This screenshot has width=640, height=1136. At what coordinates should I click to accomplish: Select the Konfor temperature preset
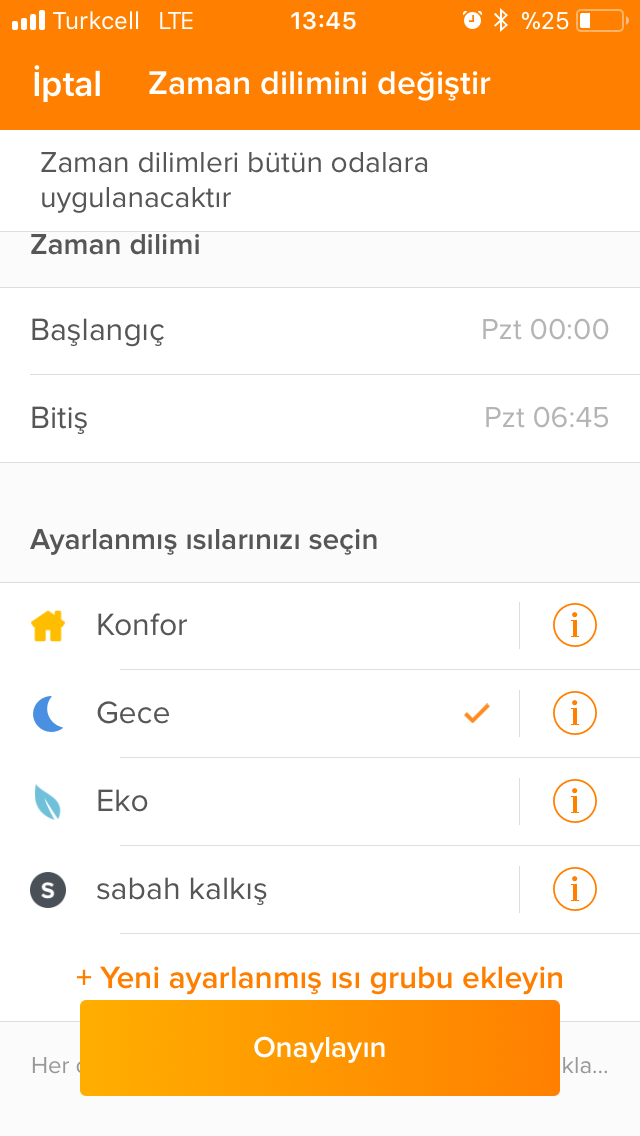259,625
